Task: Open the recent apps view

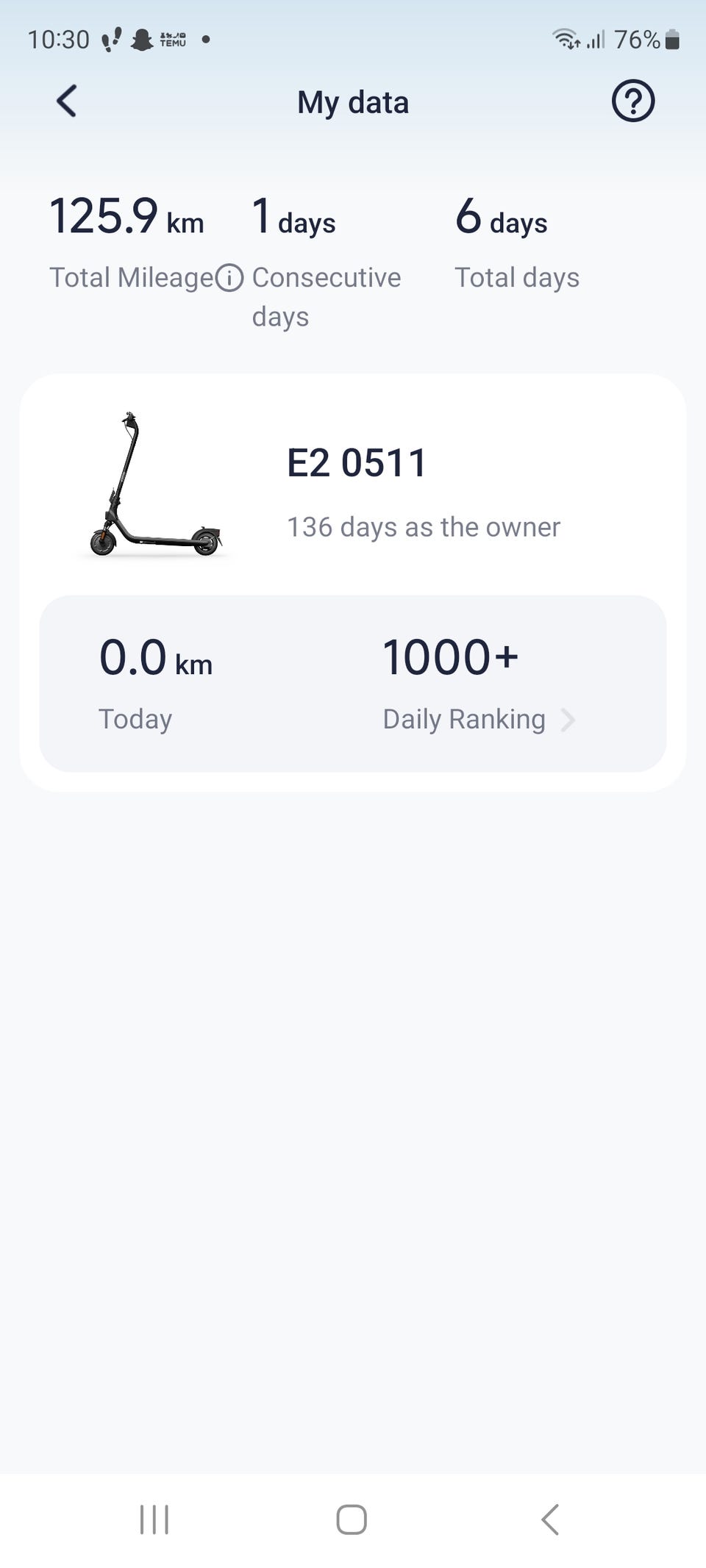Action: (x=154, y=1519)
